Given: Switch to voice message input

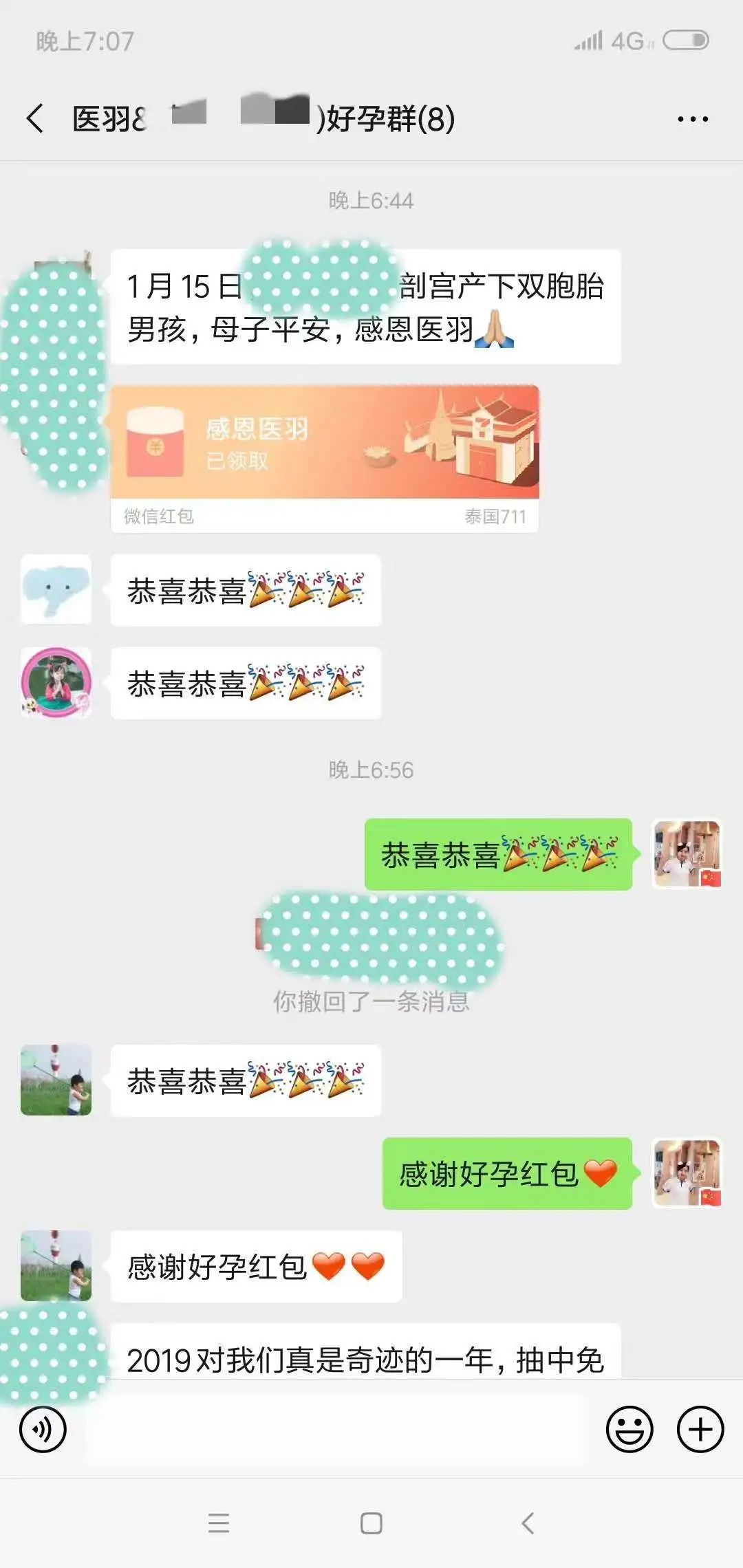Looking at the screenshot, I should (43, 1429).
